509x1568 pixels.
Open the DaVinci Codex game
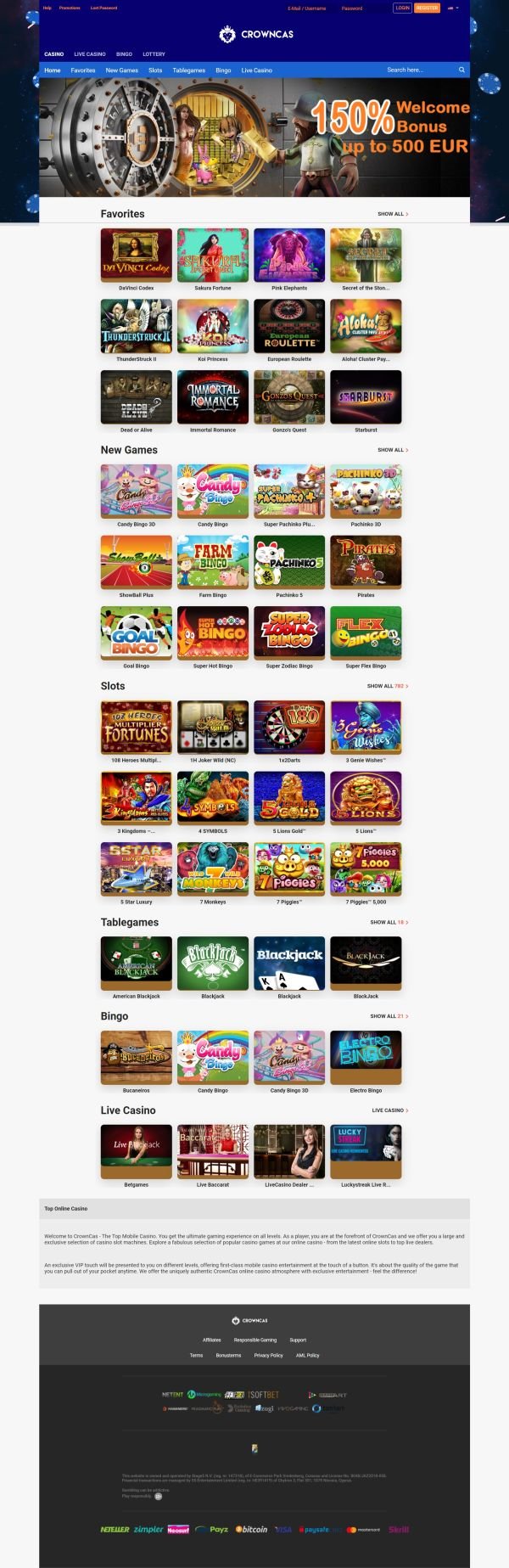[x=137, y=256]
